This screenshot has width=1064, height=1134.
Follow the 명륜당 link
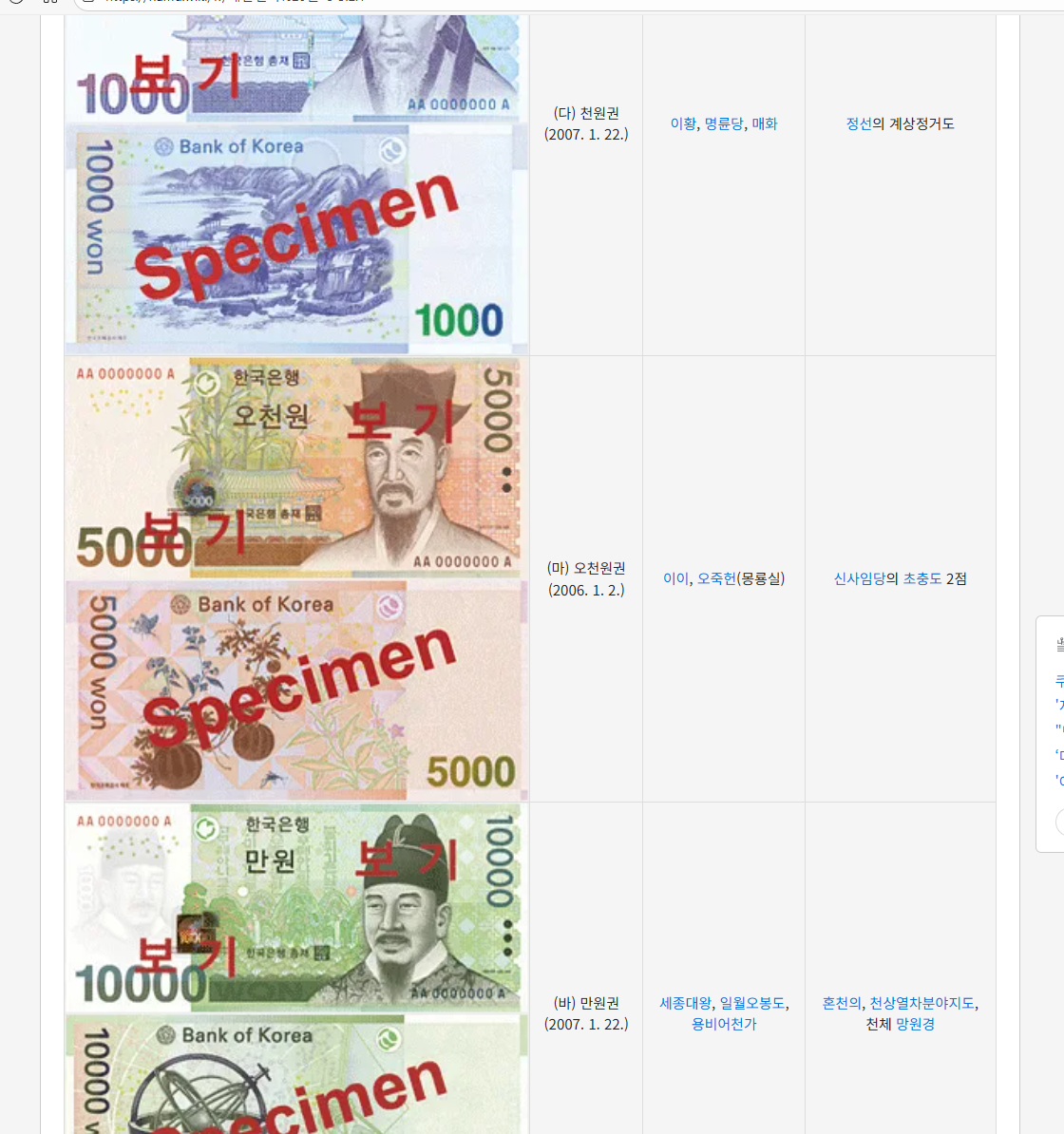(724, 123)
